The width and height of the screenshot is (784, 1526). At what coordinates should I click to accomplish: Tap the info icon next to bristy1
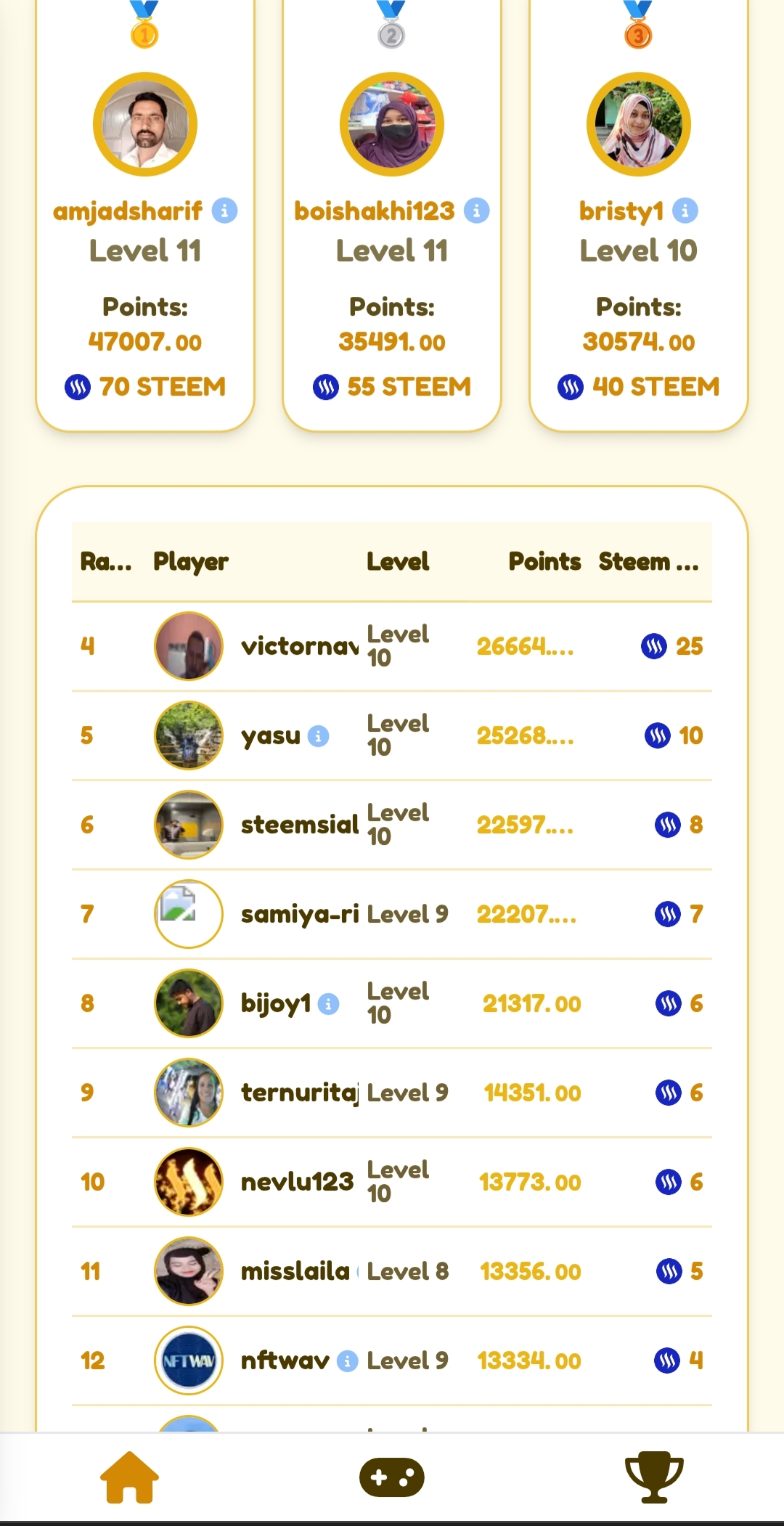tap(685, 211)
